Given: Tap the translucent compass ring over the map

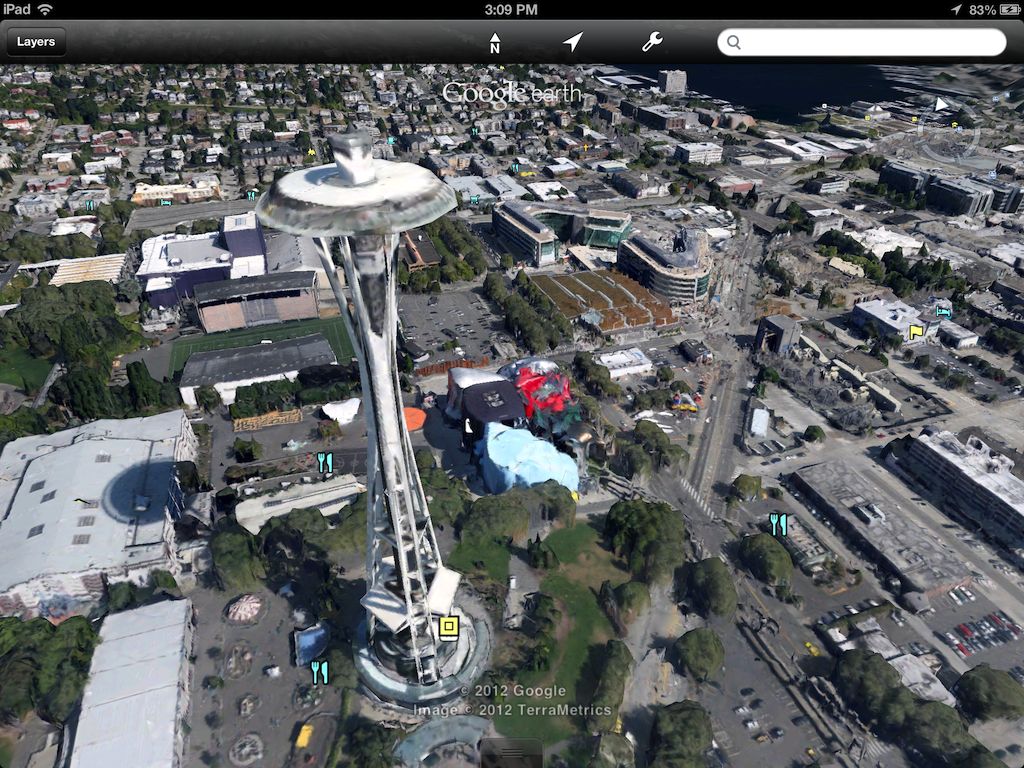Looking at the screenshot, I should 948,129.
